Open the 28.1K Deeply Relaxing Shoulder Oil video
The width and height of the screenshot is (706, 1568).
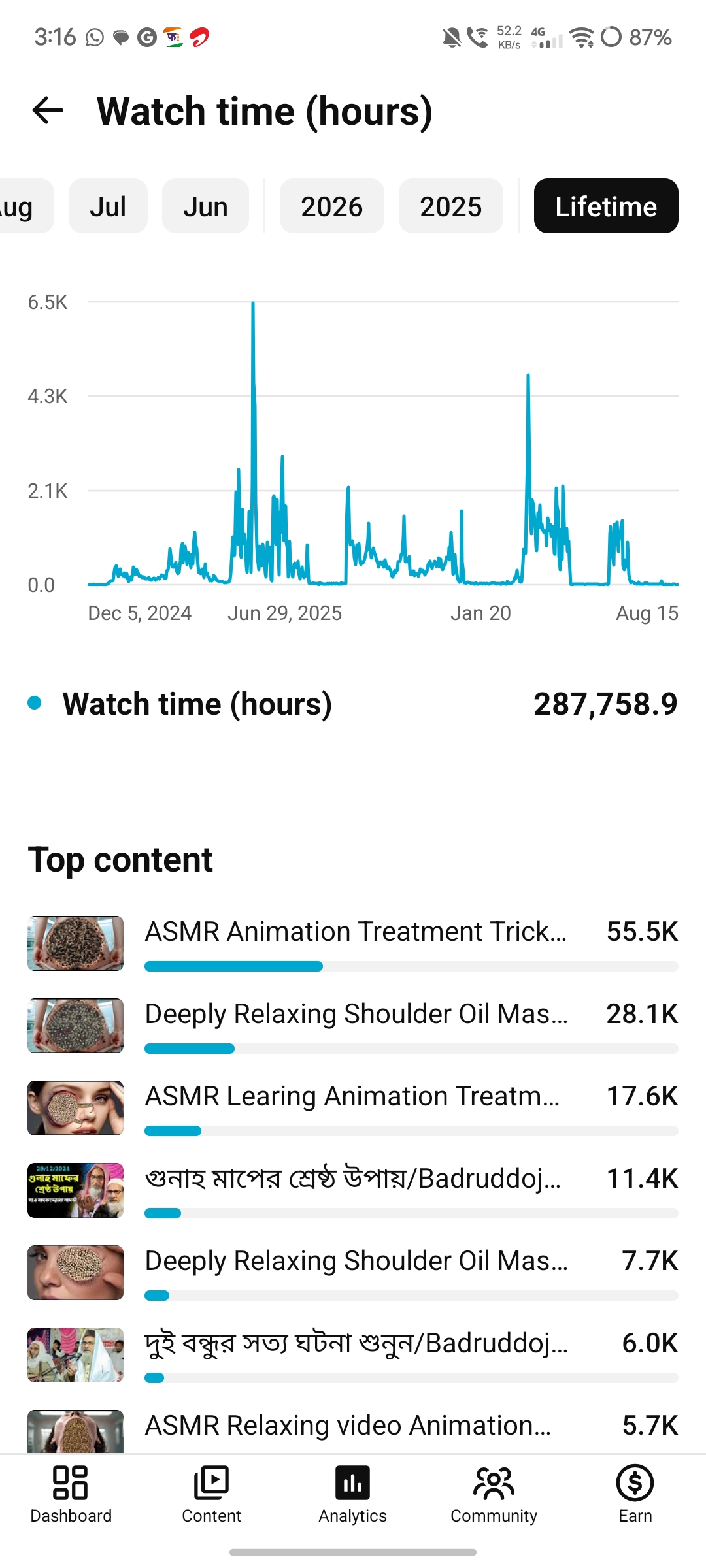coord(353,1025)
